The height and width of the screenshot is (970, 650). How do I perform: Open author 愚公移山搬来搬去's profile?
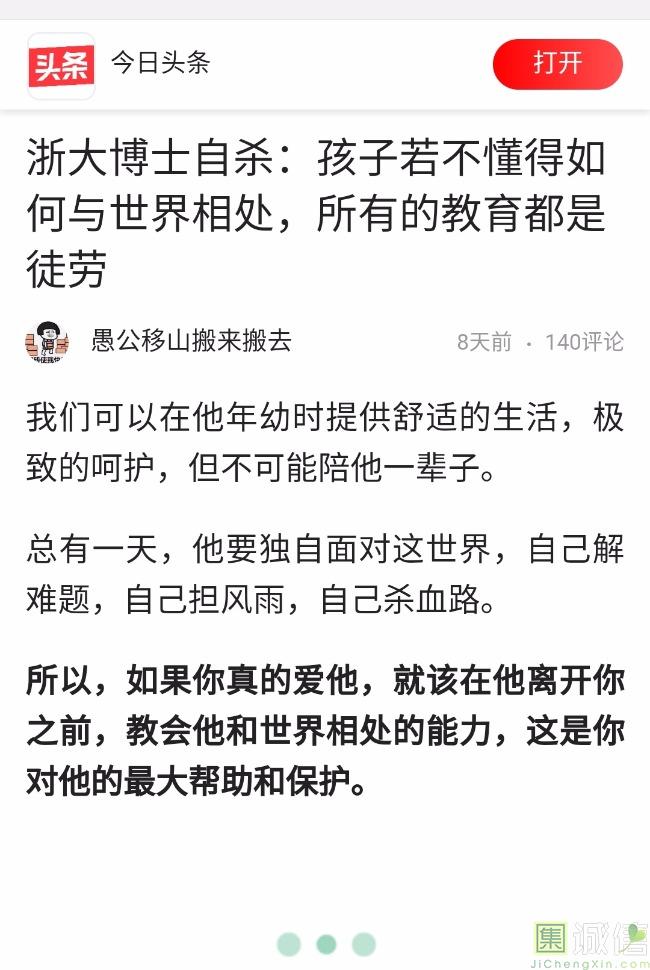pyautogui.click(x=191, y=341)
